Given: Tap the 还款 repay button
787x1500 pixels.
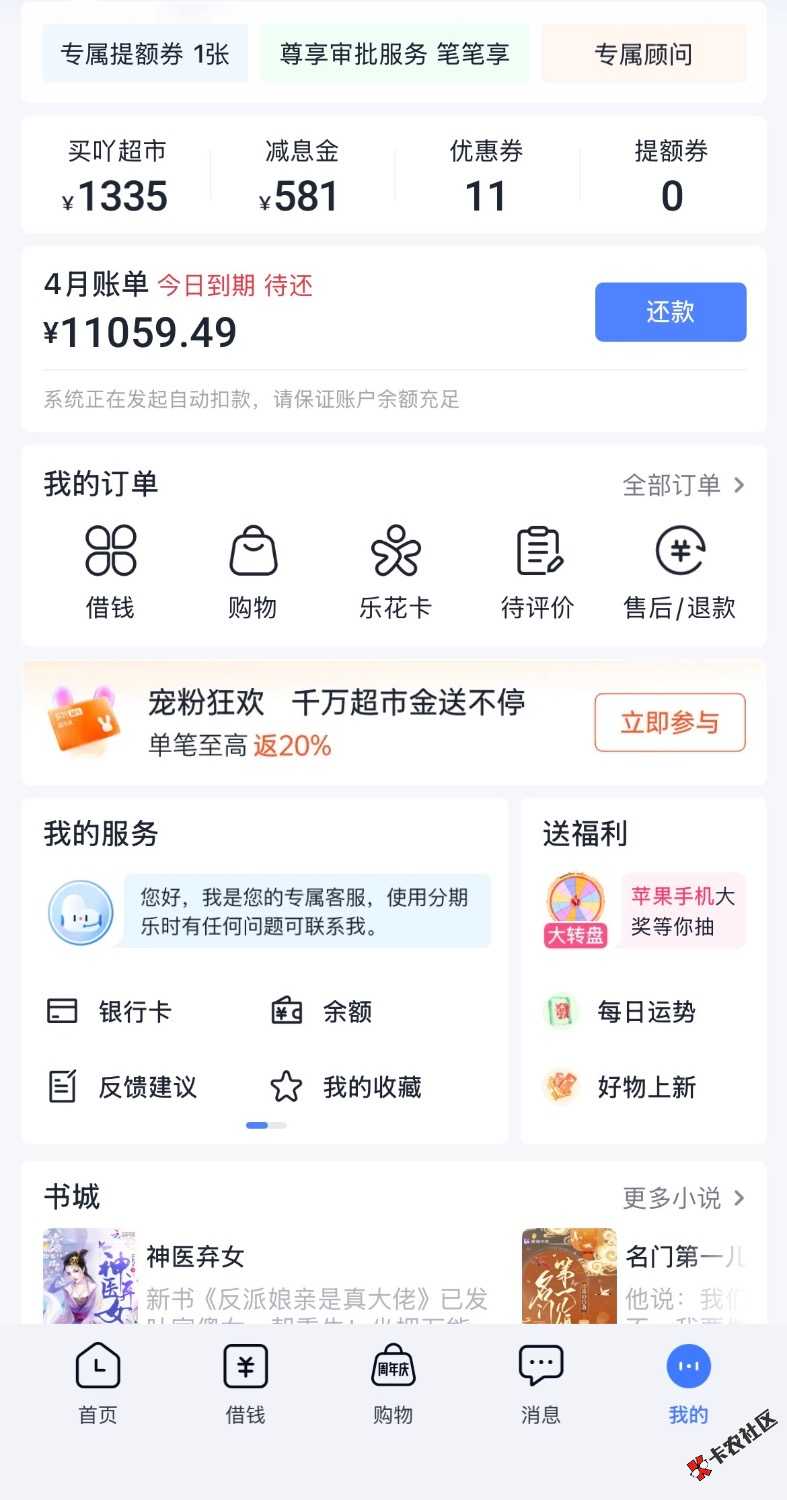Looking at the screenshot, I should pos(670,312).
